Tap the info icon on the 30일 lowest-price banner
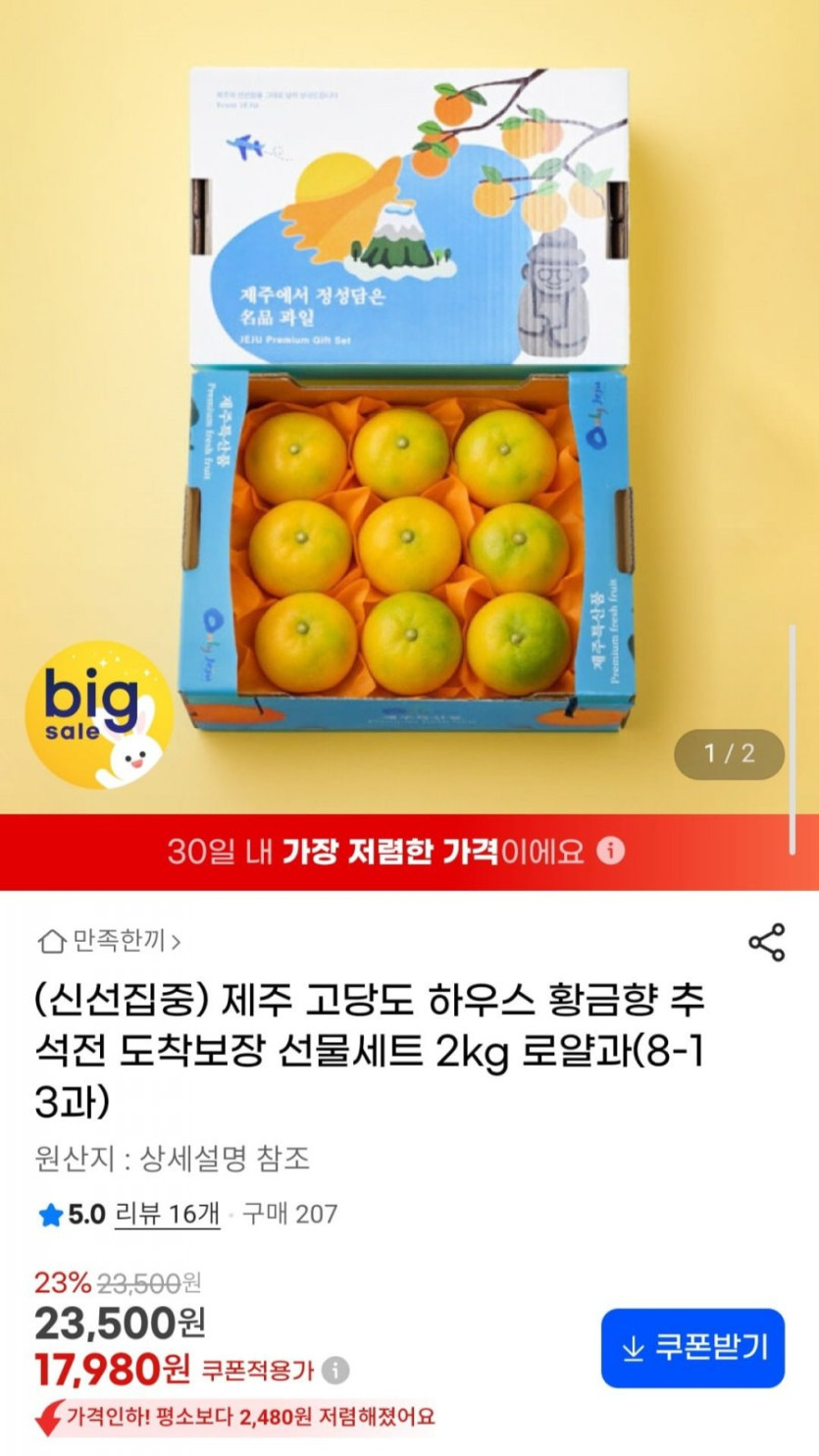 point(611,851)
